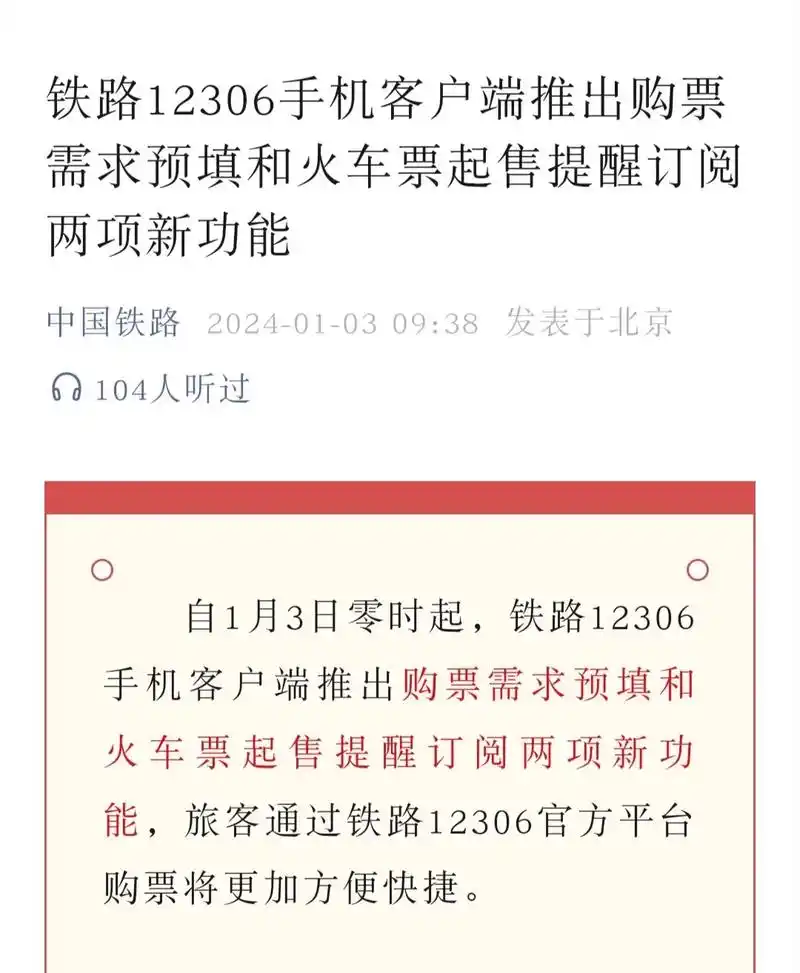Open the 中国铁路 account page
Screen dimensions: 800x973
(113, 323)
